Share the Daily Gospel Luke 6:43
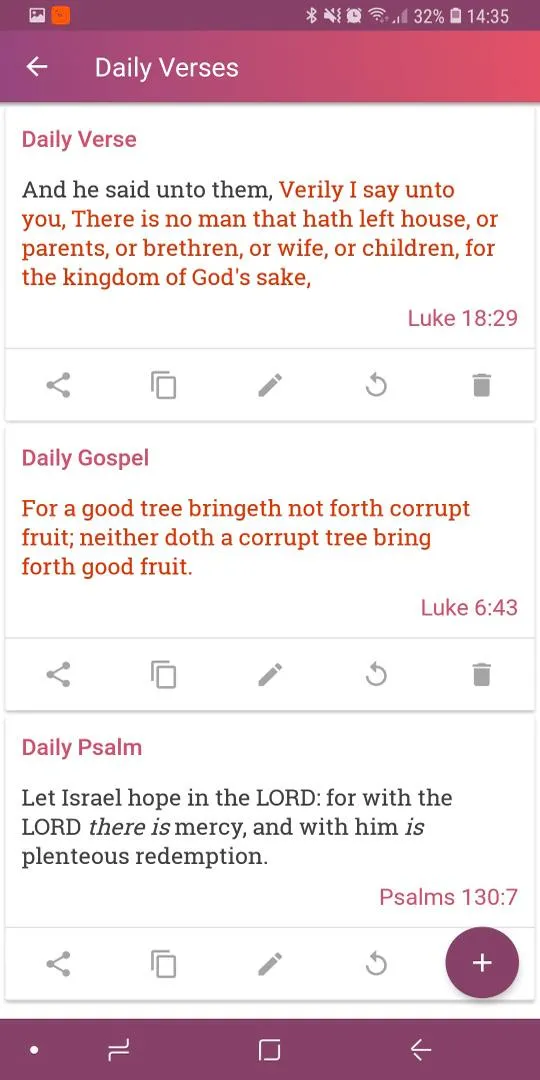540x1080 pixels. click(x=59, y=674)
